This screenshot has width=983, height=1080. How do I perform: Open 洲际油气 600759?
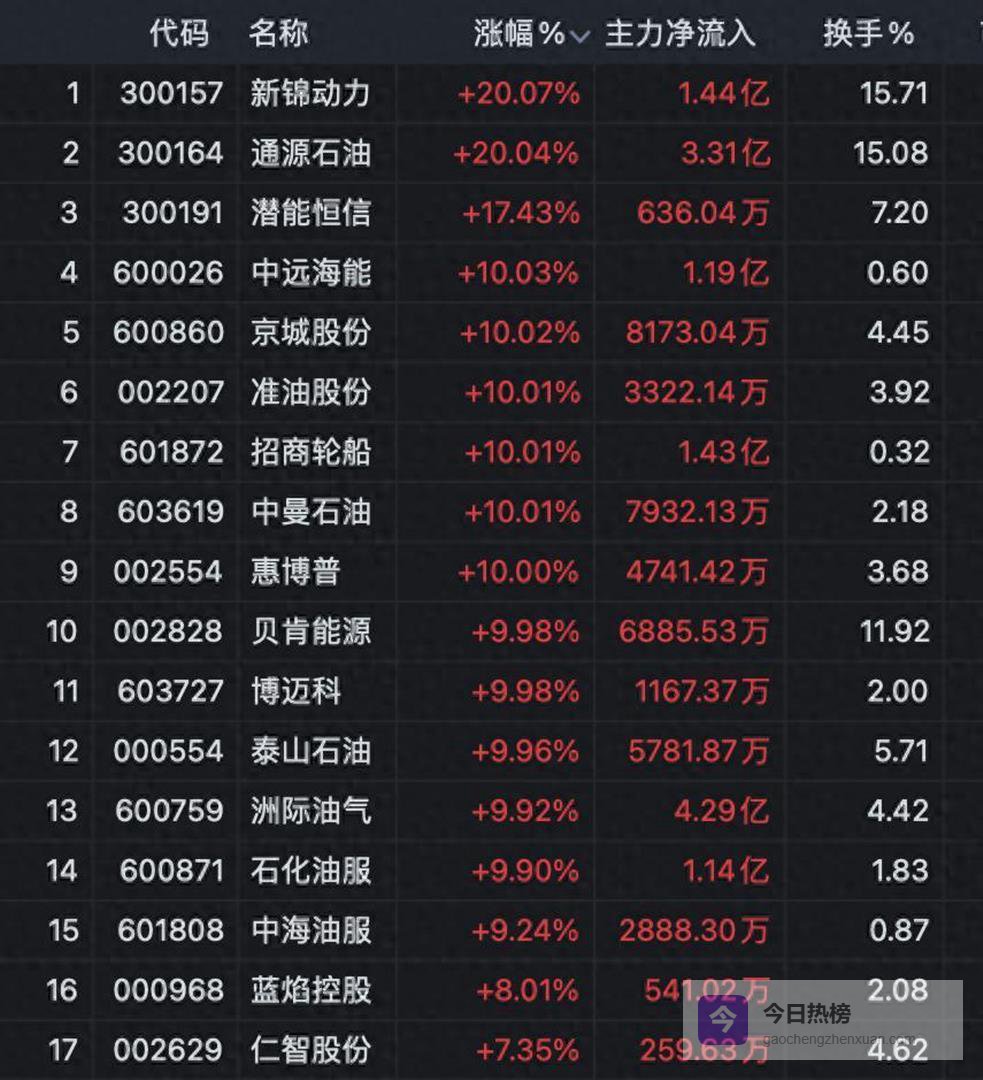click(310, 810)
